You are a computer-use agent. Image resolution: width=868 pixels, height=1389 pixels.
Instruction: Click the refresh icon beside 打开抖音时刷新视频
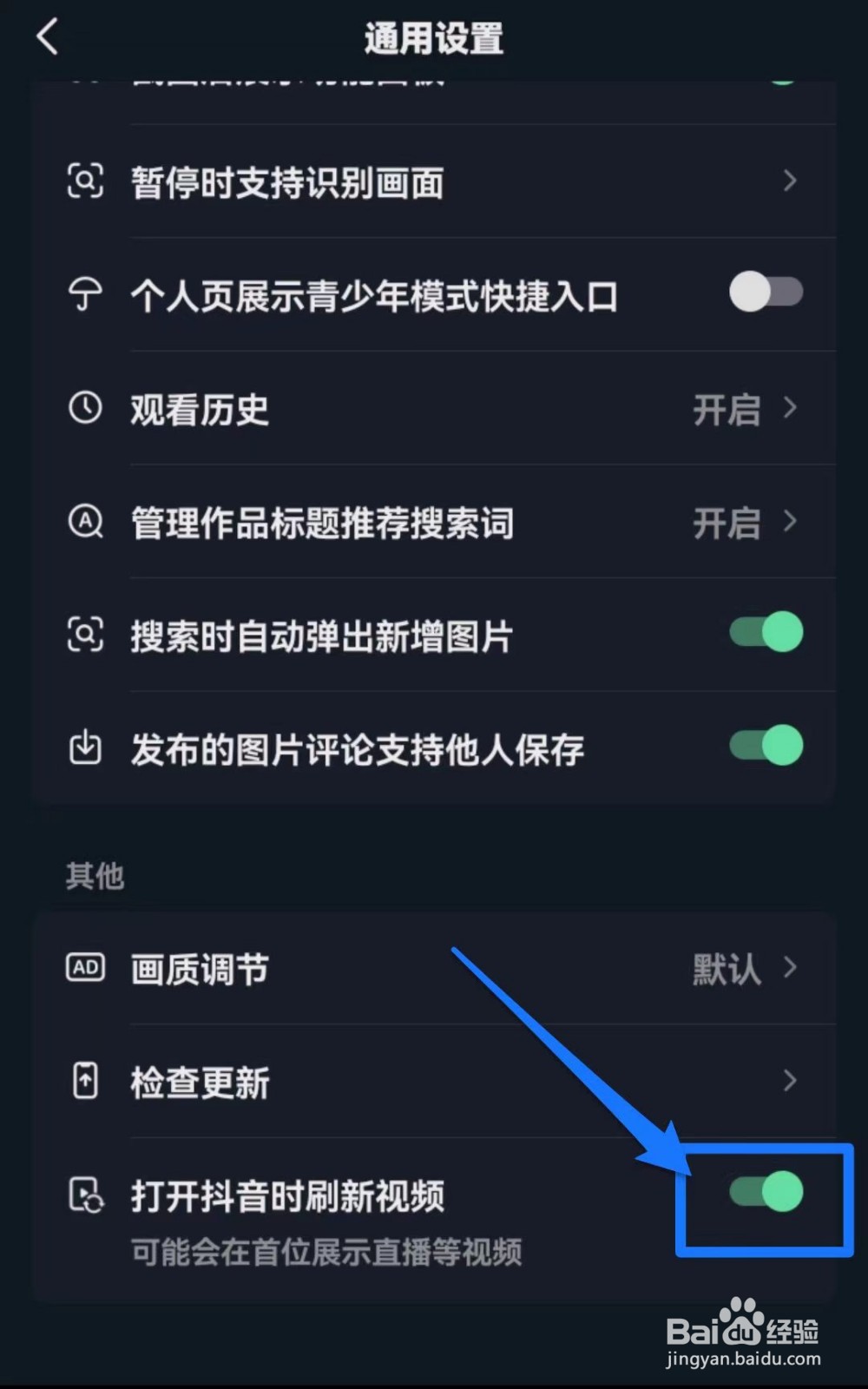(x=83, y=1195)
